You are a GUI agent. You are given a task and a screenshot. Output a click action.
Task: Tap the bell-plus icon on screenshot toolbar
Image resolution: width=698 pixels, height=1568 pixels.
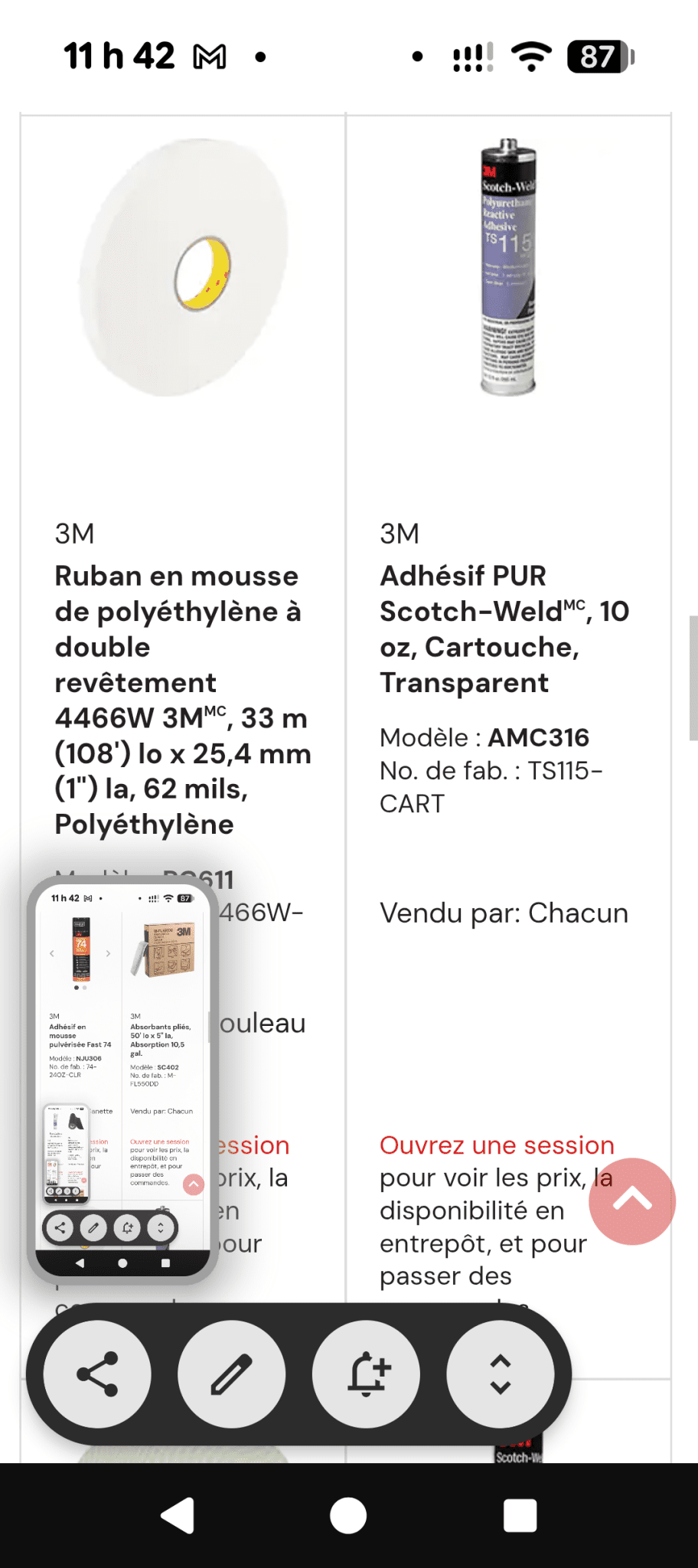pos(367,1373)
